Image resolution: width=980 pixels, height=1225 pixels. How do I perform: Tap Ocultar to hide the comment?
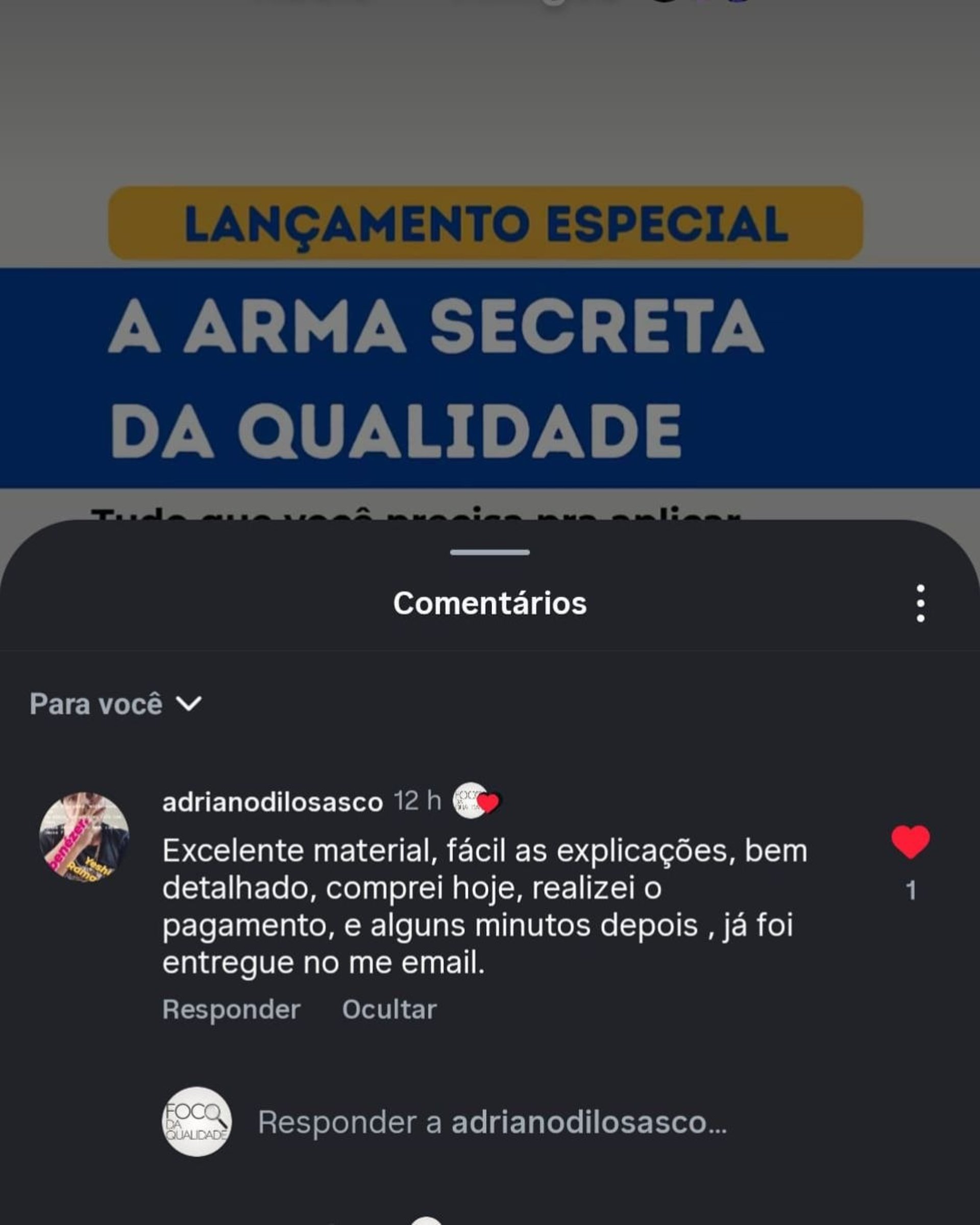(389, 1010)
